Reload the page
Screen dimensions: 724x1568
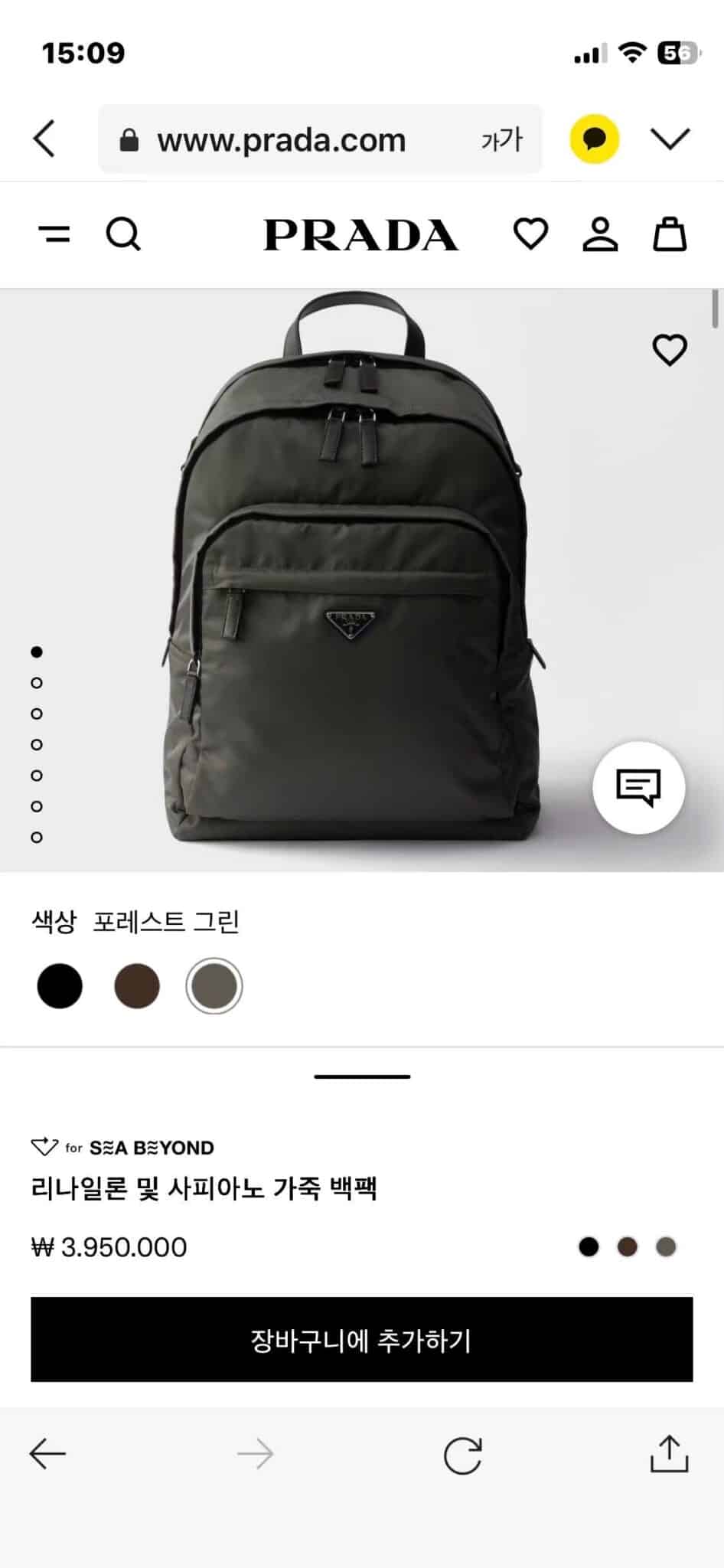463,1455
